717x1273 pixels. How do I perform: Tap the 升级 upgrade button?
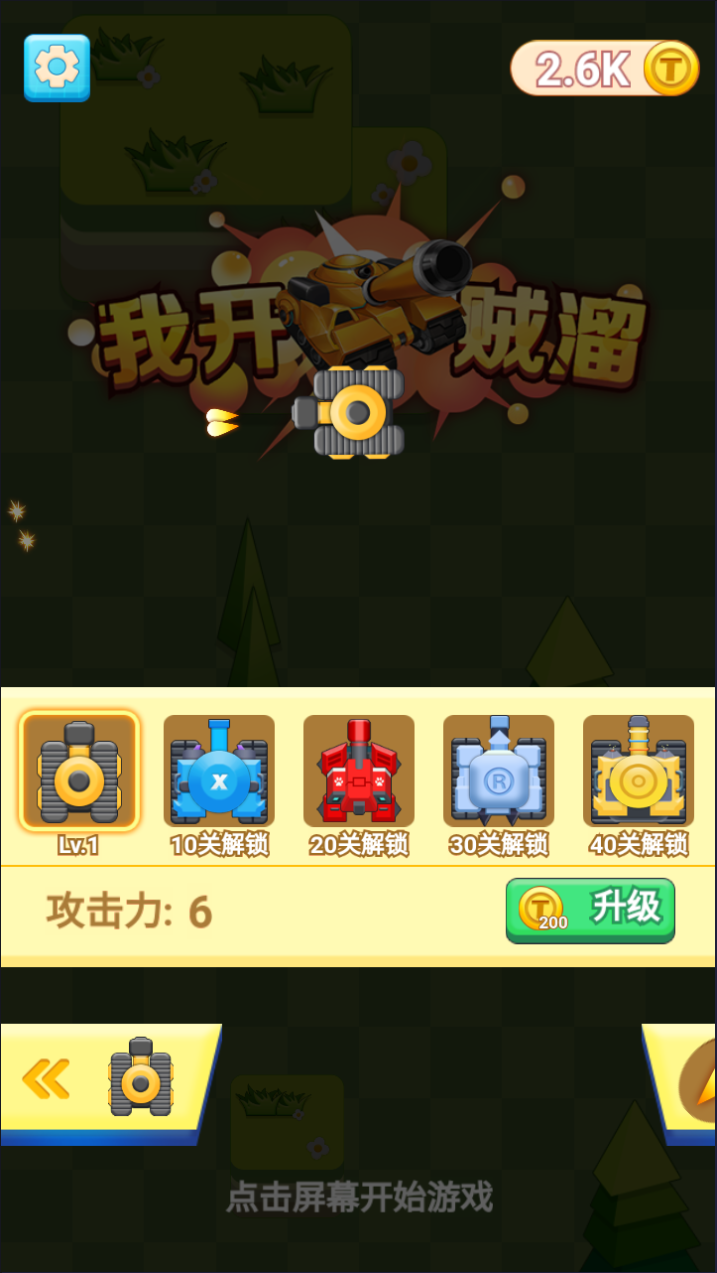590,910
